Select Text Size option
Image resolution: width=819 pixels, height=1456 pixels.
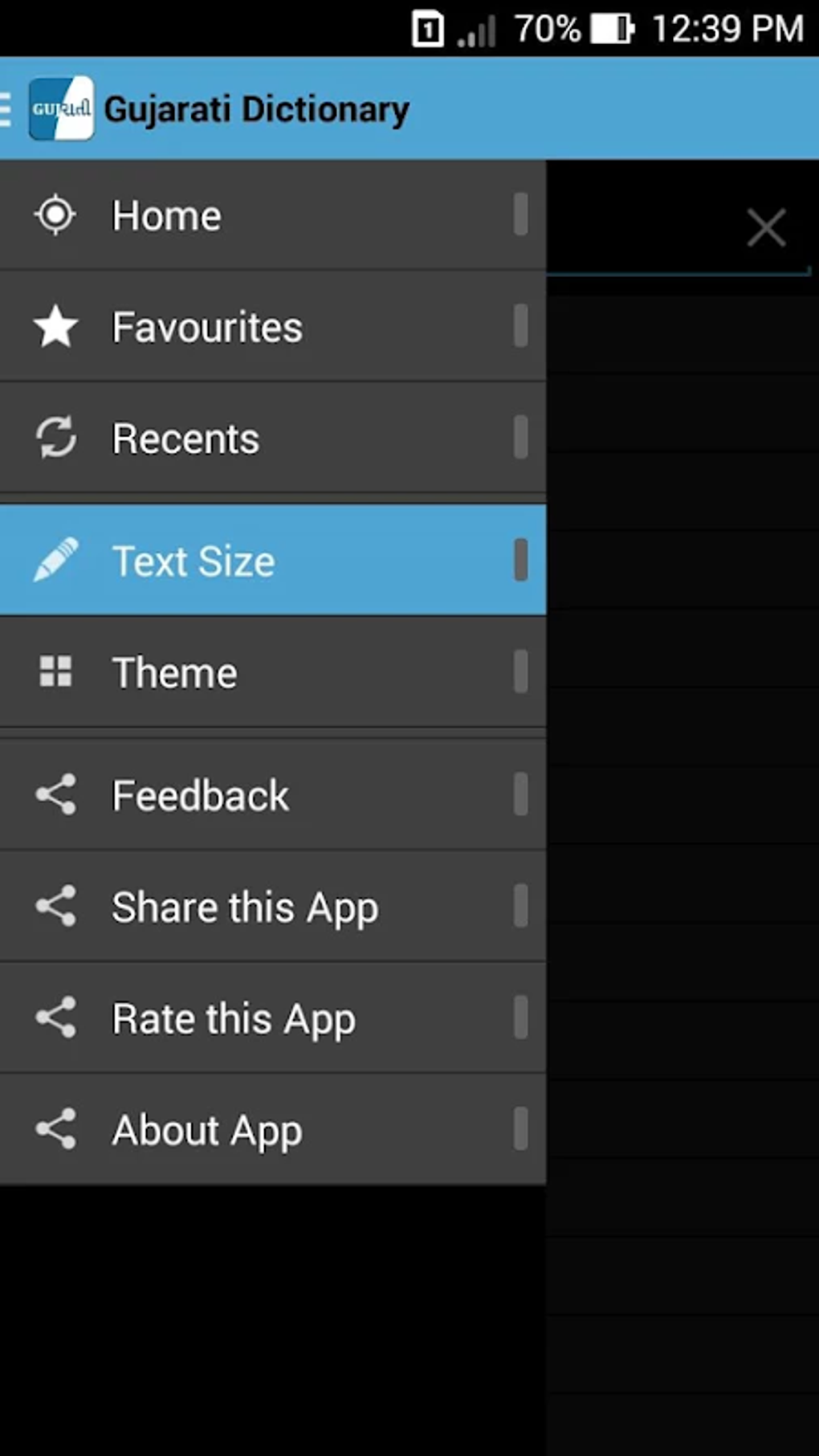[273, 561]
